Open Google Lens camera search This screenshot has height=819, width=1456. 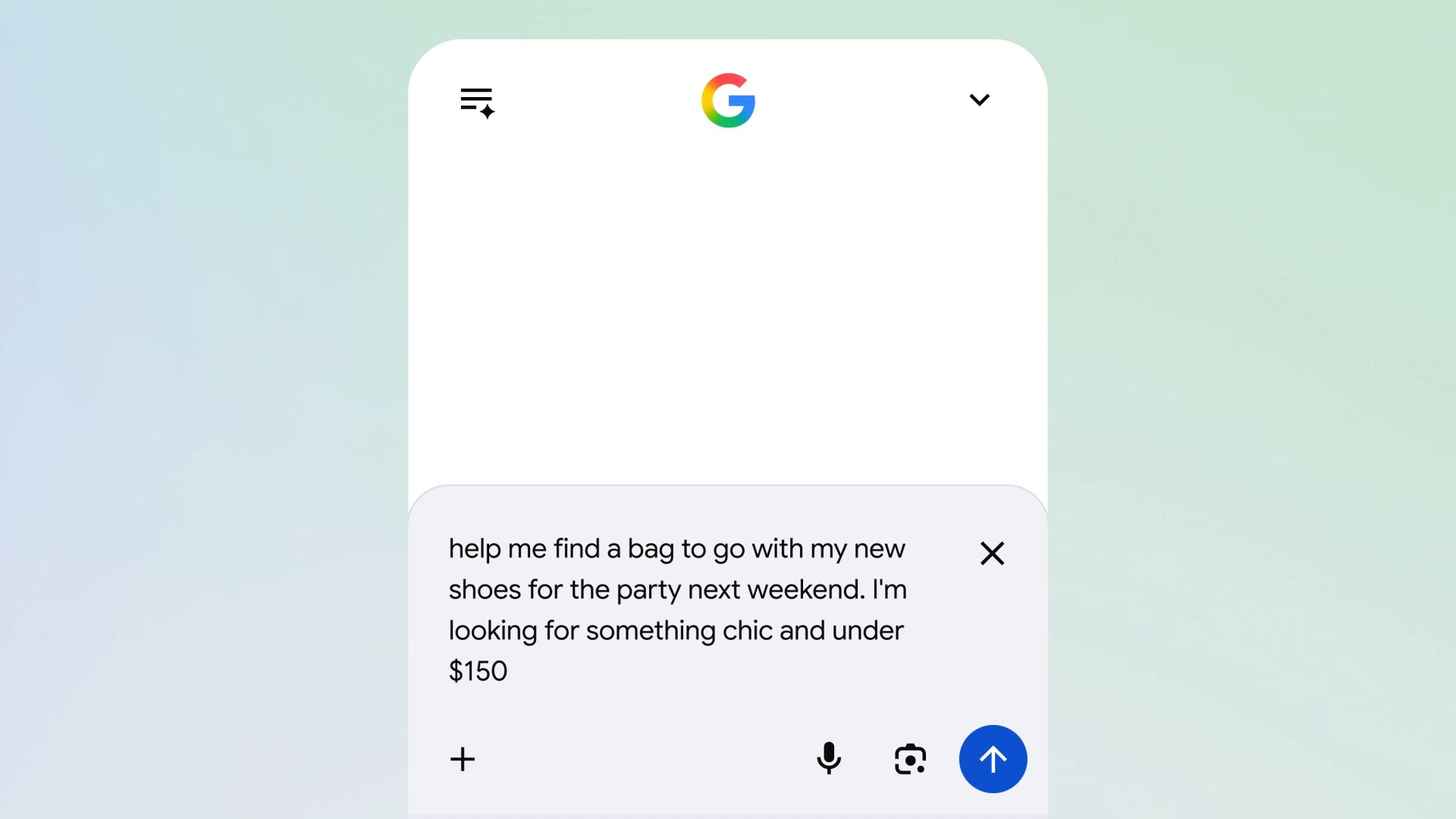click(910, 759)
